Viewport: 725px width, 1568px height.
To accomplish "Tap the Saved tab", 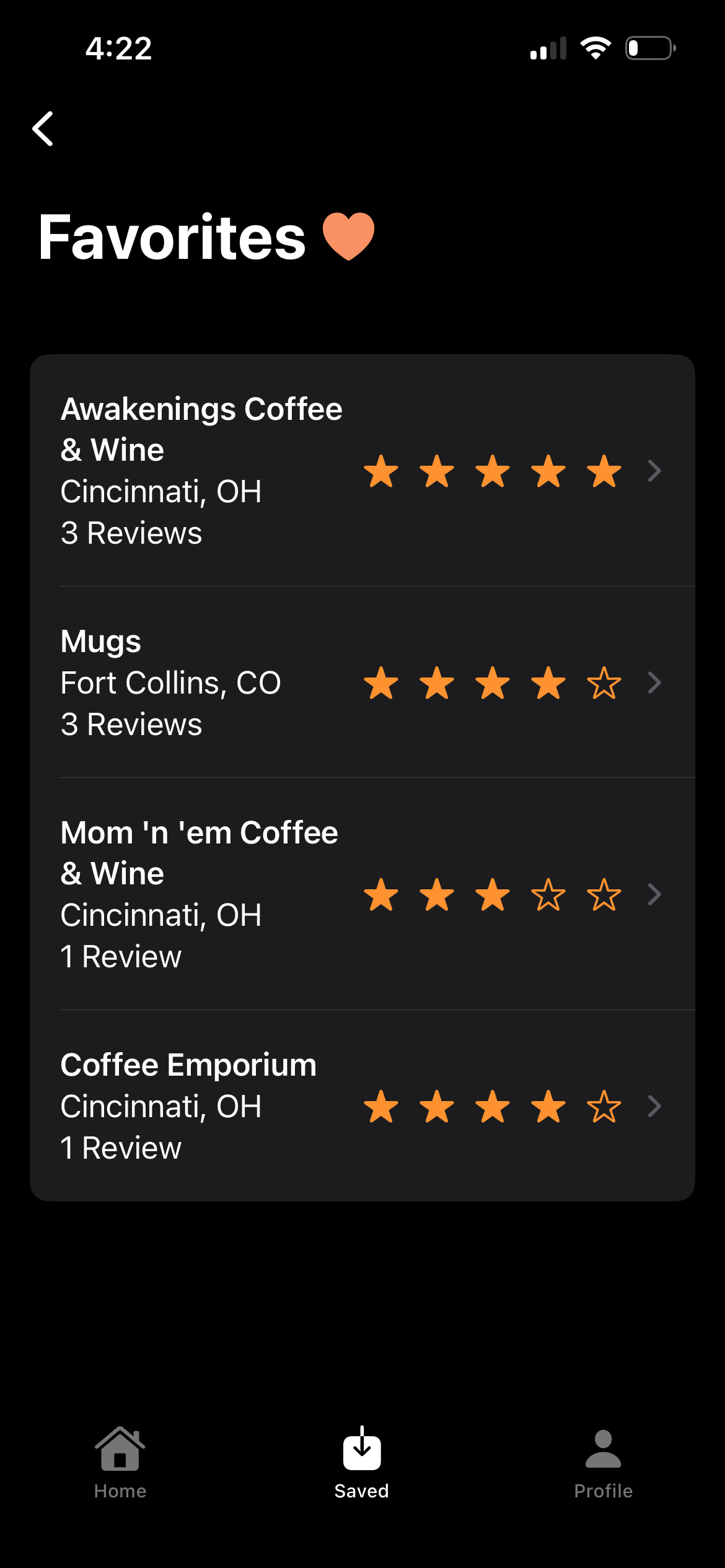I will tap(362, 1463).
